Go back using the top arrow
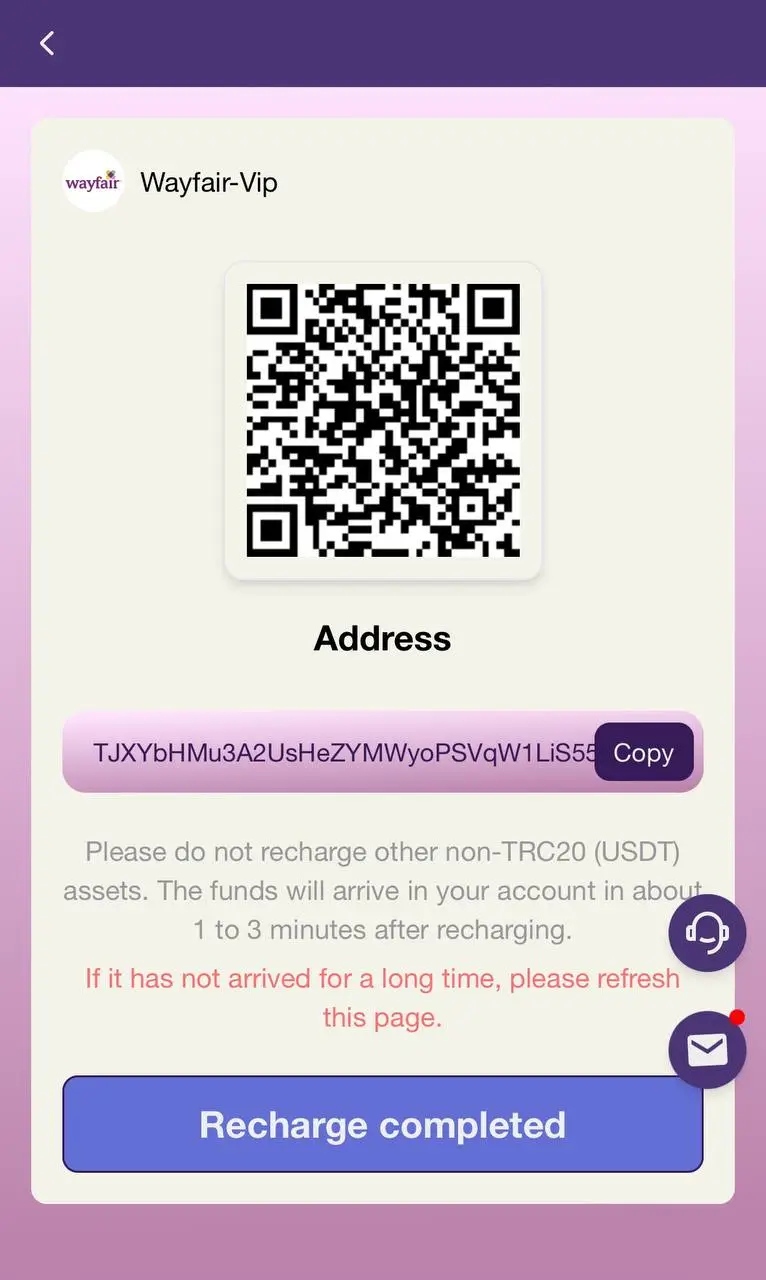Screen dimensions: 766x1280 point(46,43)
